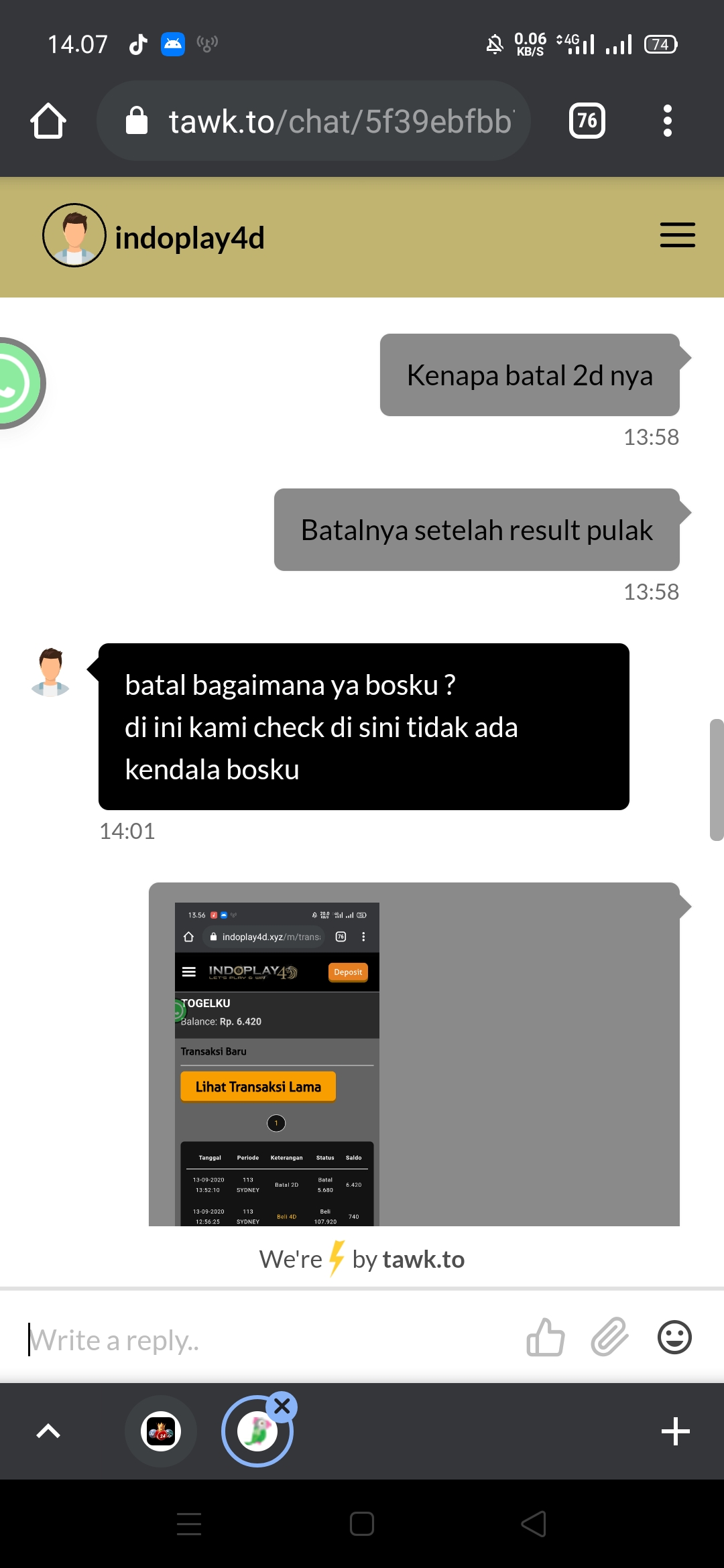
Task: Close the current tab with X
Action: (x=282, y=1407)
